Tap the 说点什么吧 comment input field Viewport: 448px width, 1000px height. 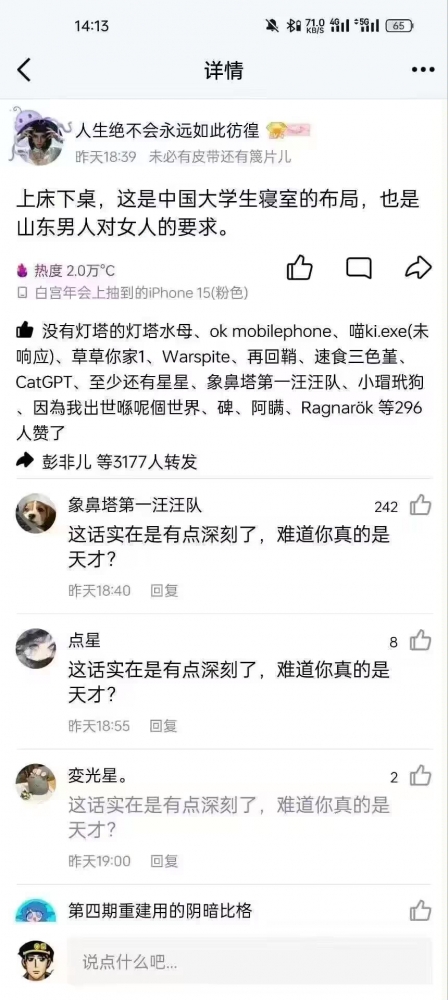click(250, 962)
